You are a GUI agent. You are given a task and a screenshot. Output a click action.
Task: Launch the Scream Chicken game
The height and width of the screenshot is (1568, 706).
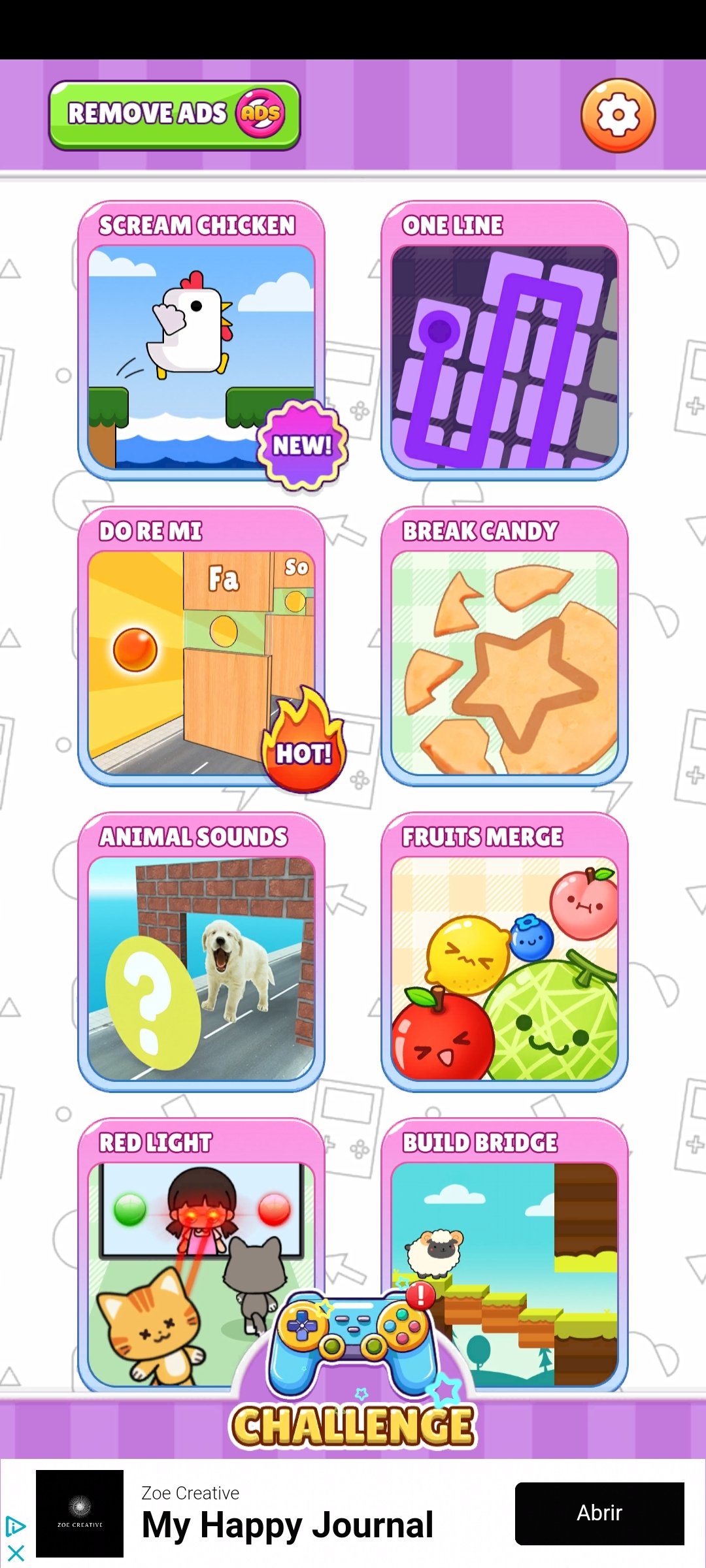pyautogui.click(x=201, y=340)
